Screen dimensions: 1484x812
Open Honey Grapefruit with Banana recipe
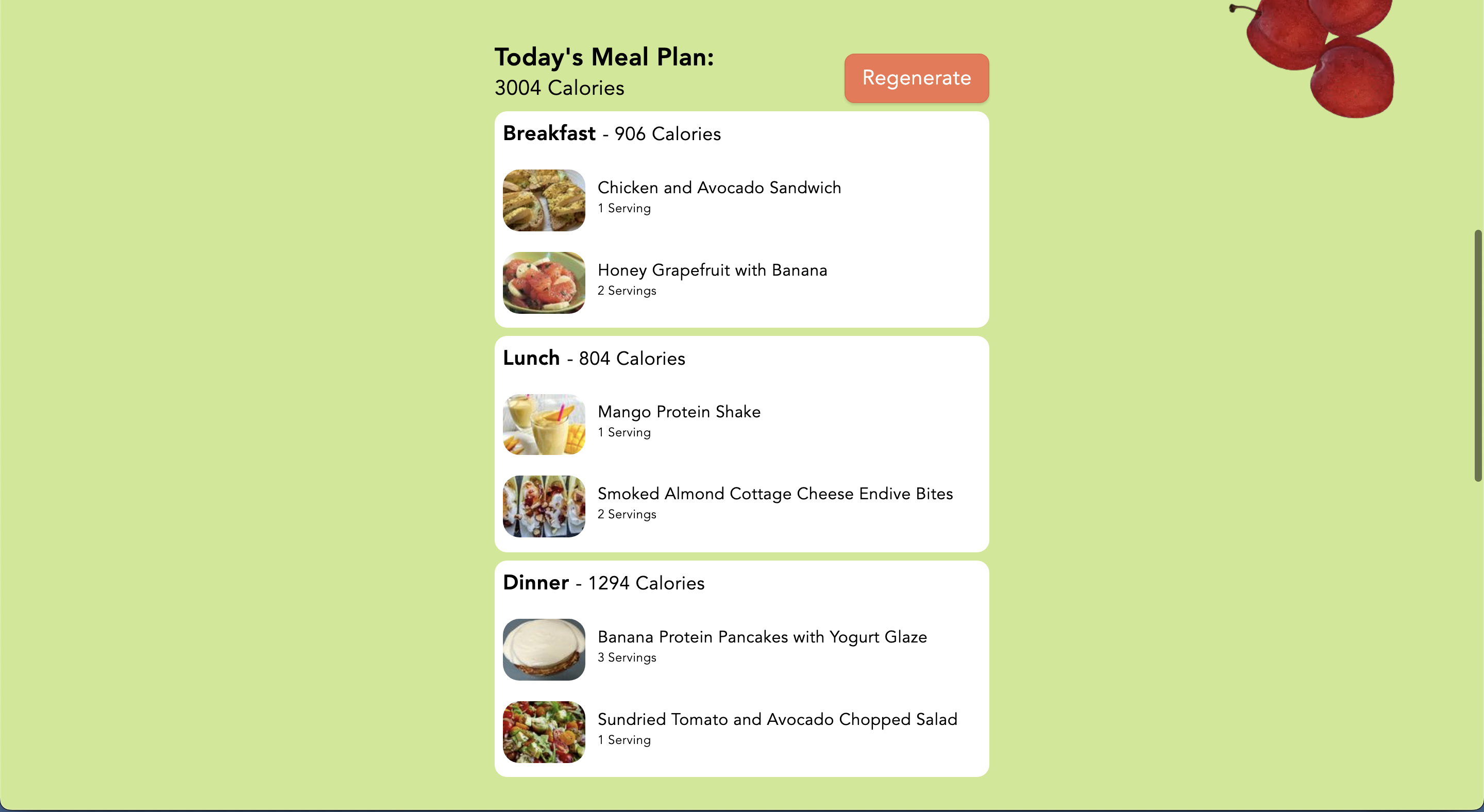point(712,270)
